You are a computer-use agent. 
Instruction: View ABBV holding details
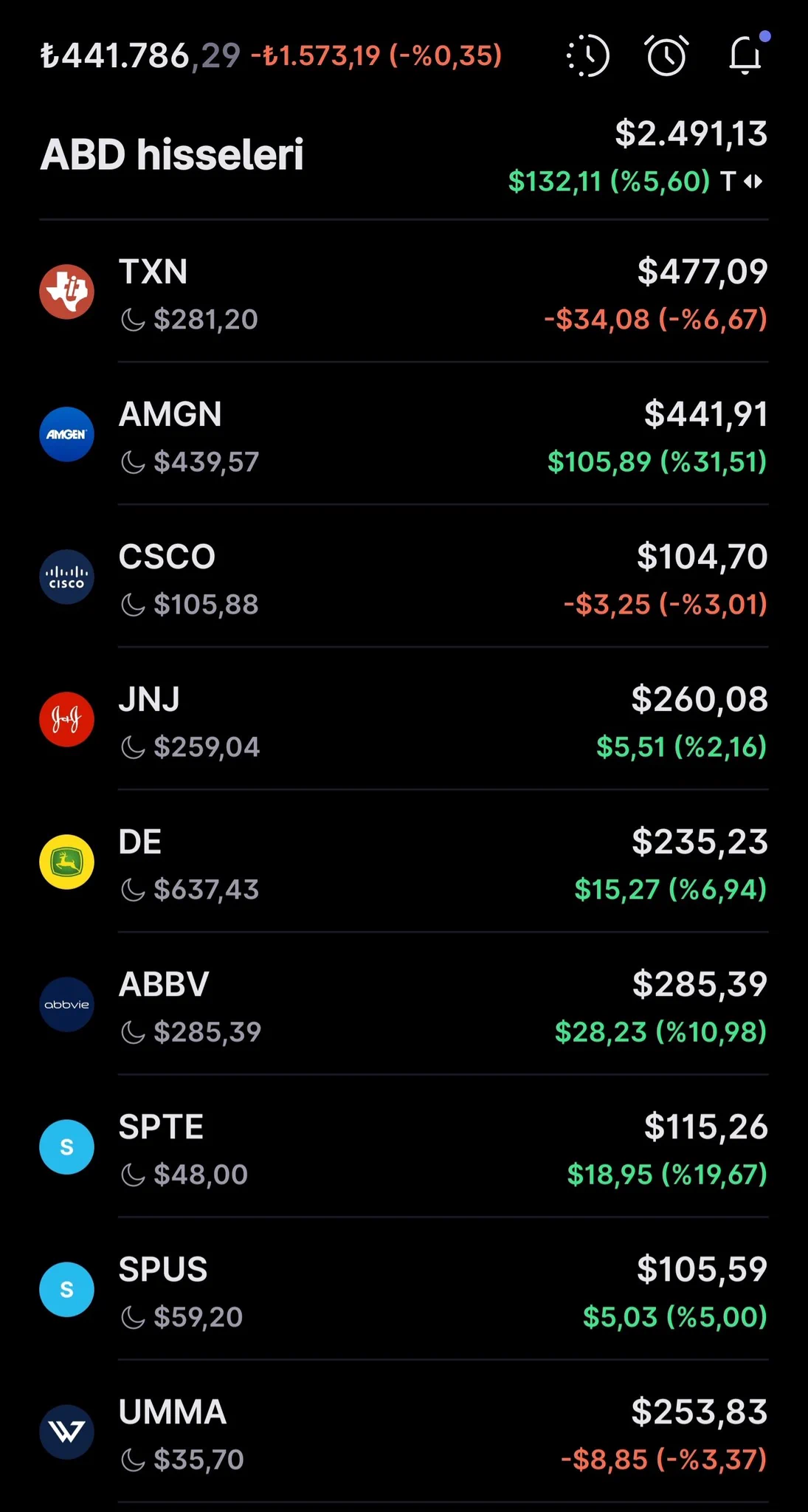point(404,1005)
